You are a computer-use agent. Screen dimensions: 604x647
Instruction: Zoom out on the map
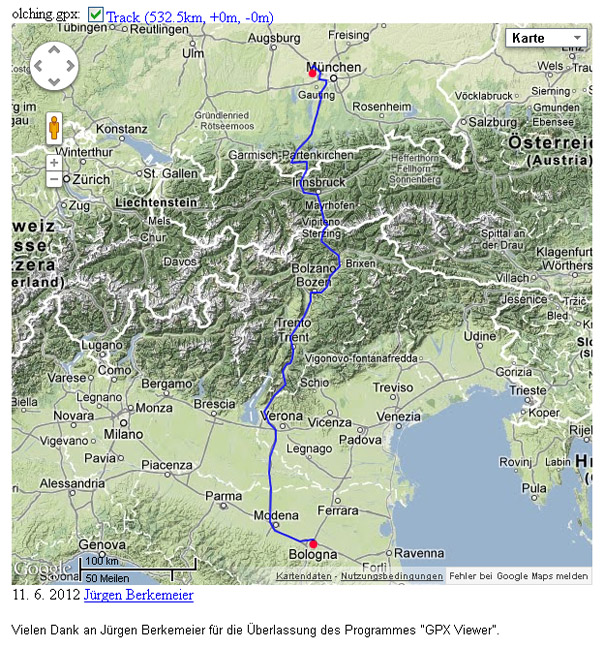(53, 178)
